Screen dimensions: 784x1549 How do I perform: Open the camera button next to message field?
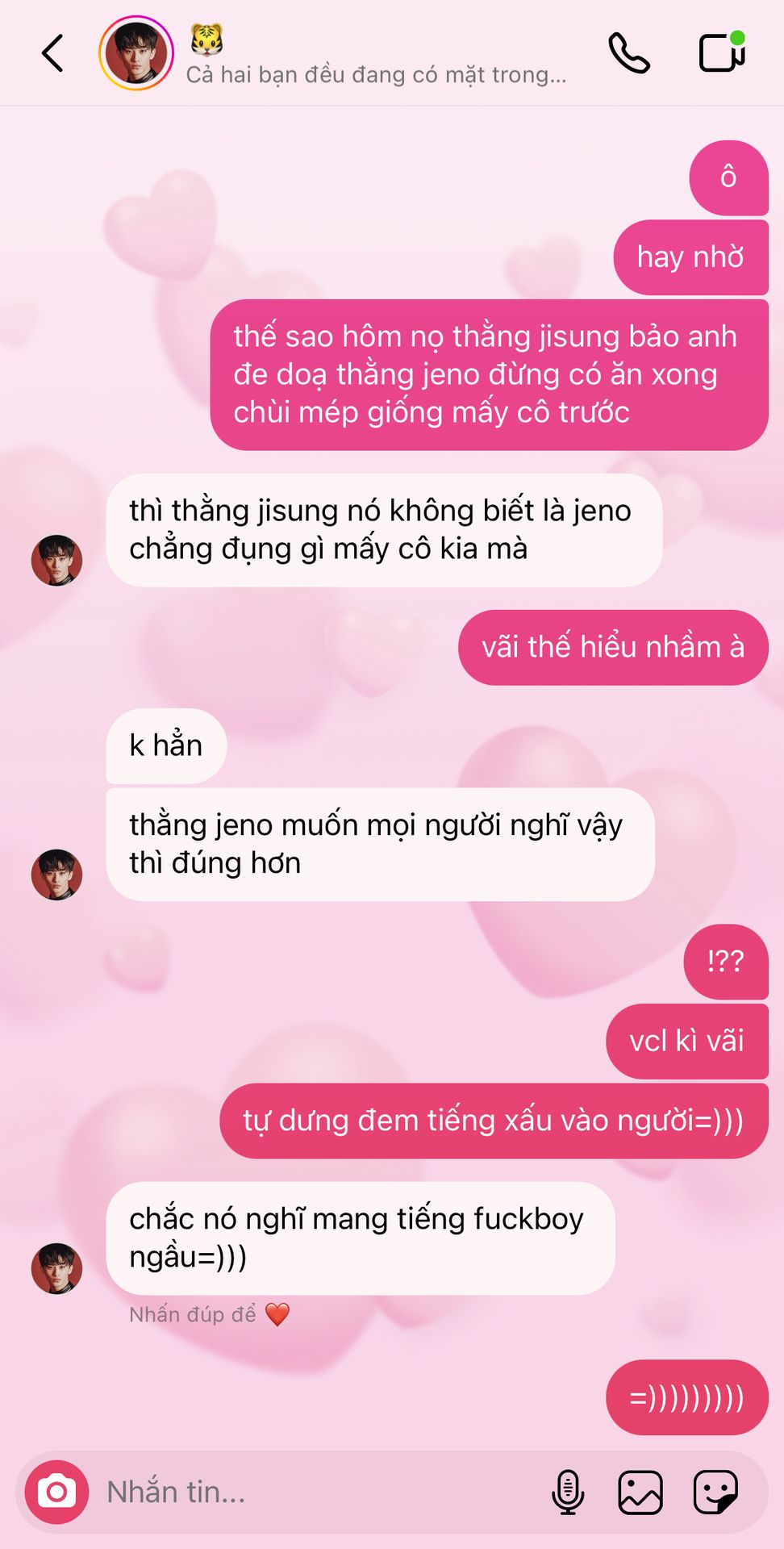56,1492
